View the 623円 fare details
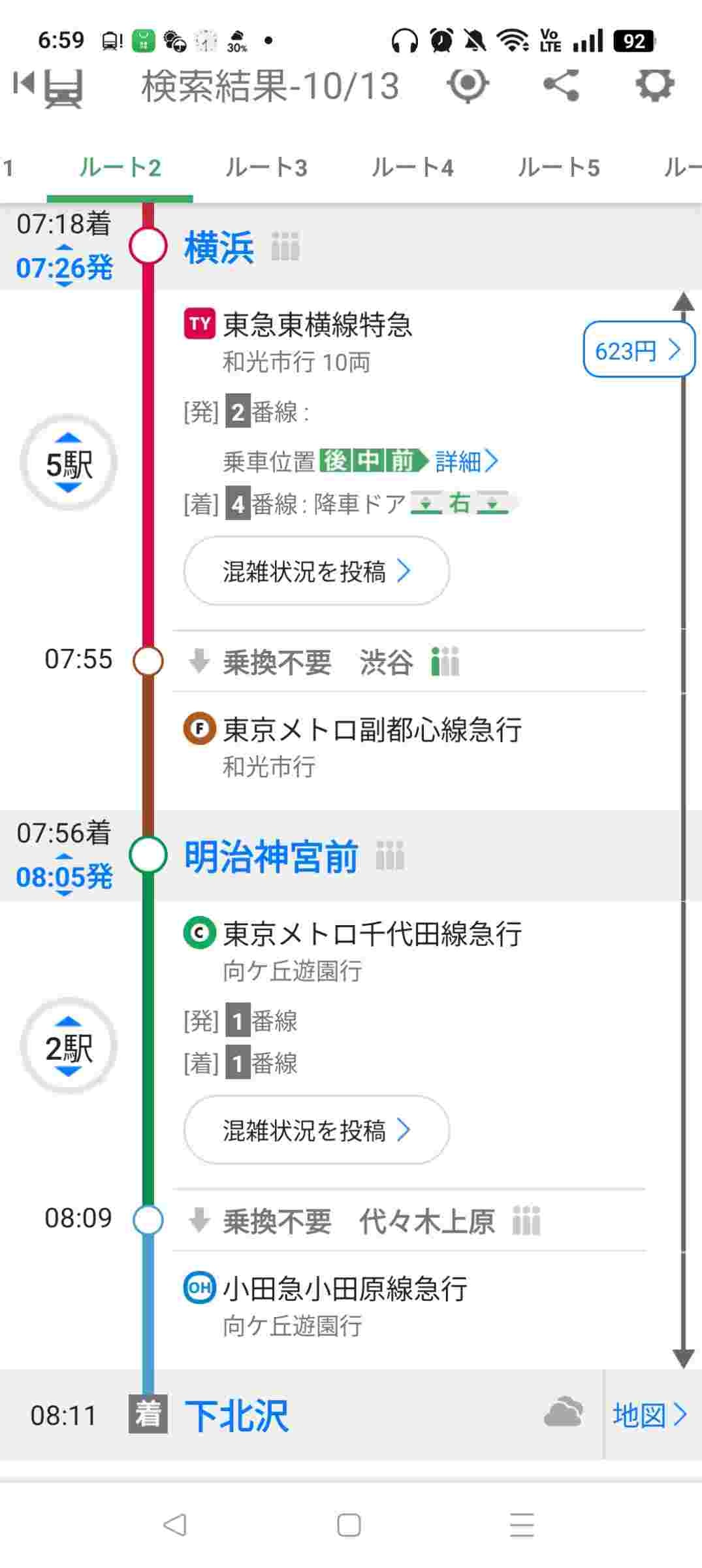 point(637,350)
